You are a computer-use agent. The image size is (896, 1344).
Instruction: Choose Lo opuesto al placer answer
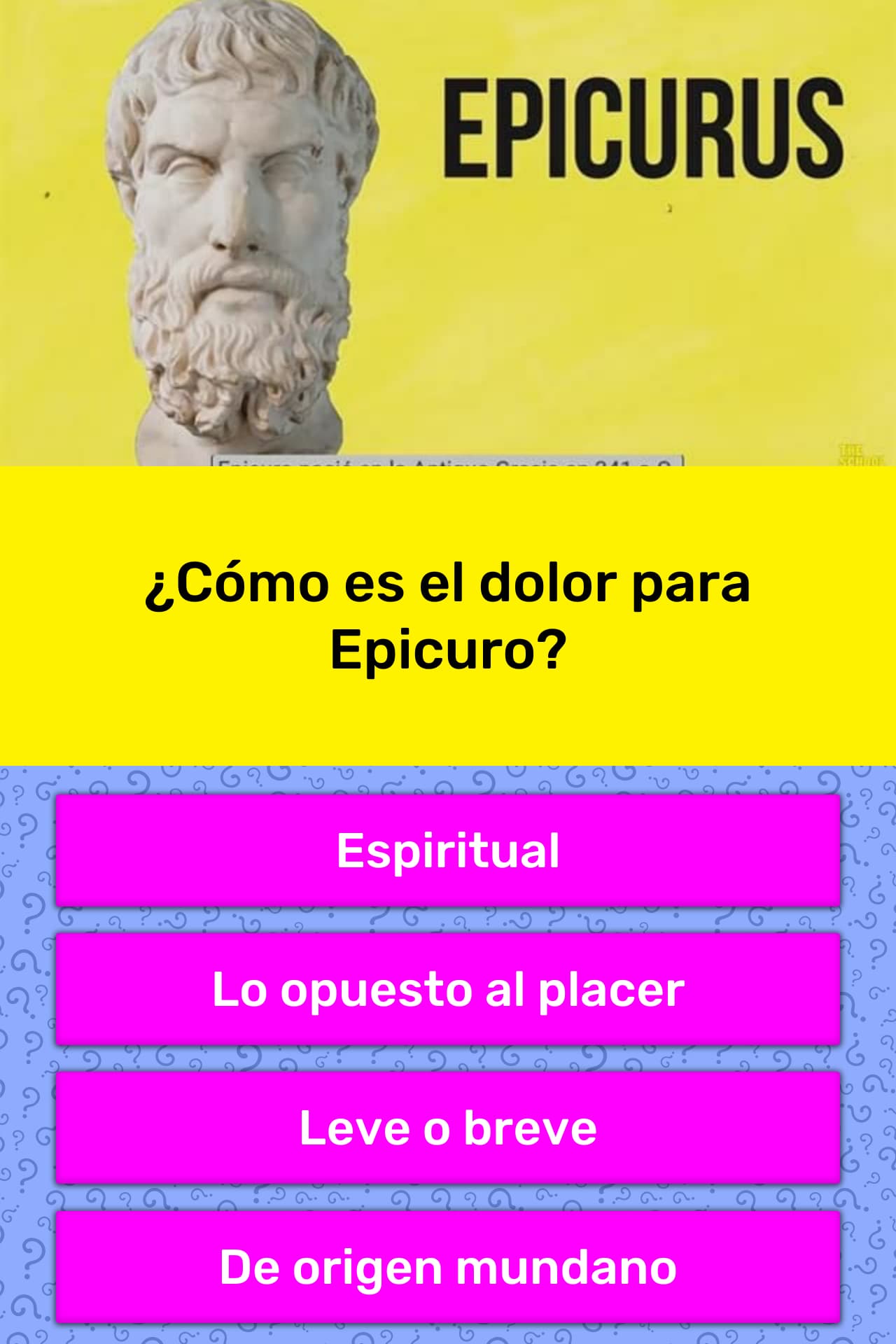[x=448, y=989]
